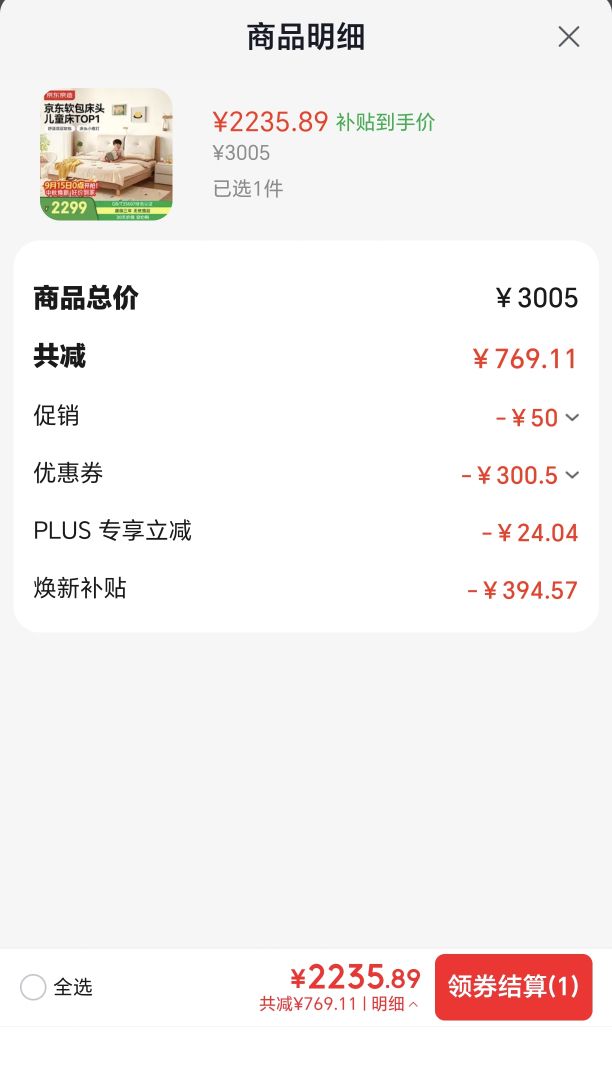Image resolution: width=612 pixels, height=1074 pixels.
Task: Select the 全选 checkbox
Action: pos(33,987)
